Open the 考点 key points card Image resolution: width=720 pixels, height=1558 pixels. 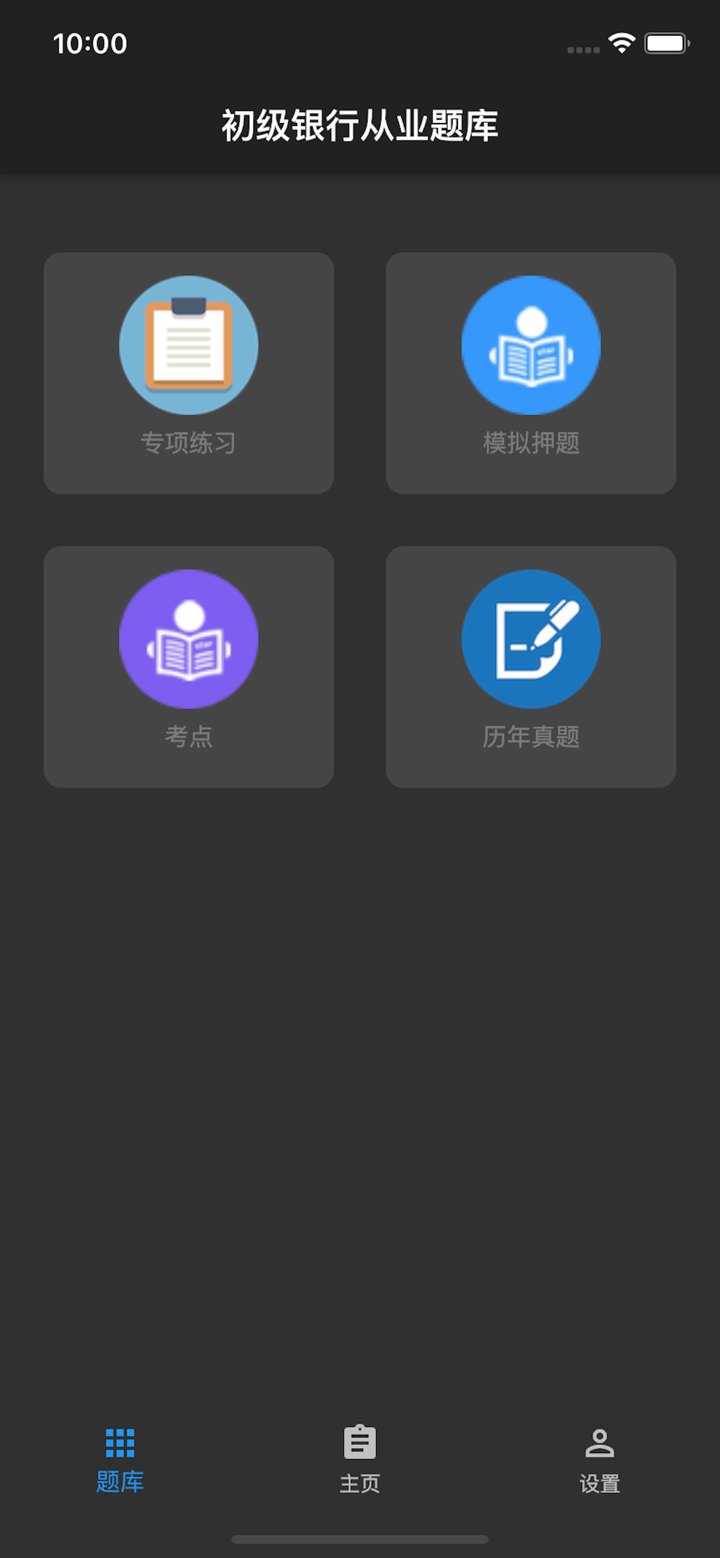[189, 666]
